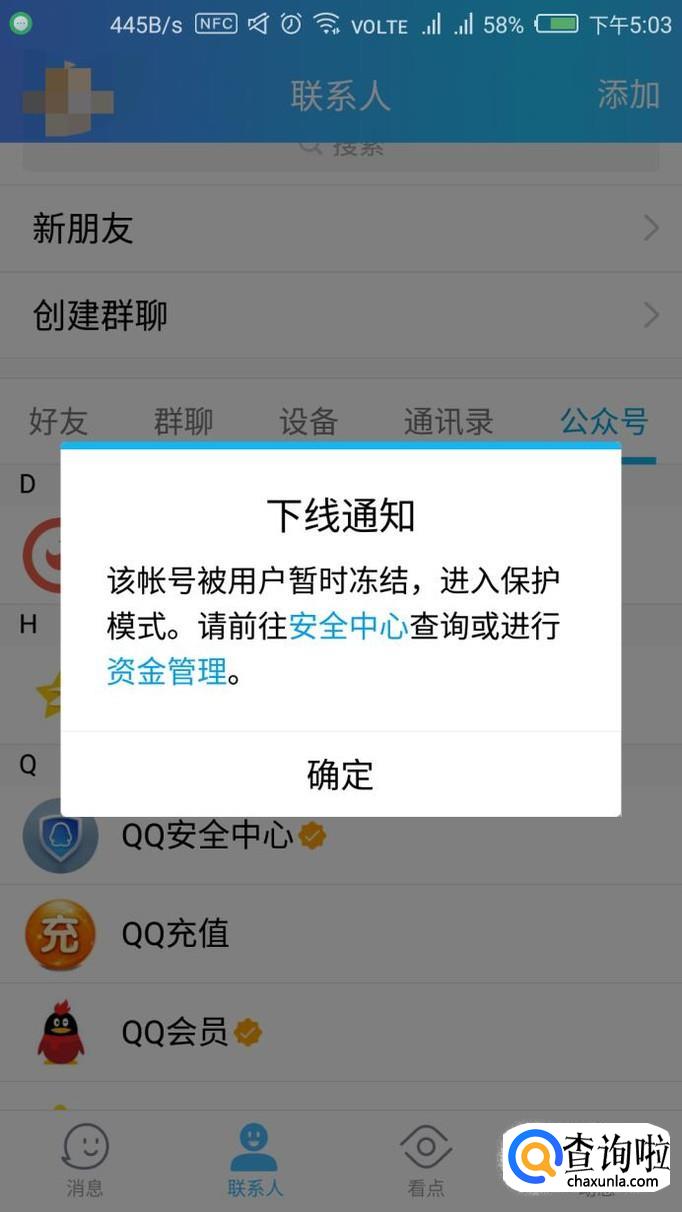The height and width of the screenshot is (1212, 682).
Task: Go to the 消息 bottom tab
Action: (x=85, y=1160)
